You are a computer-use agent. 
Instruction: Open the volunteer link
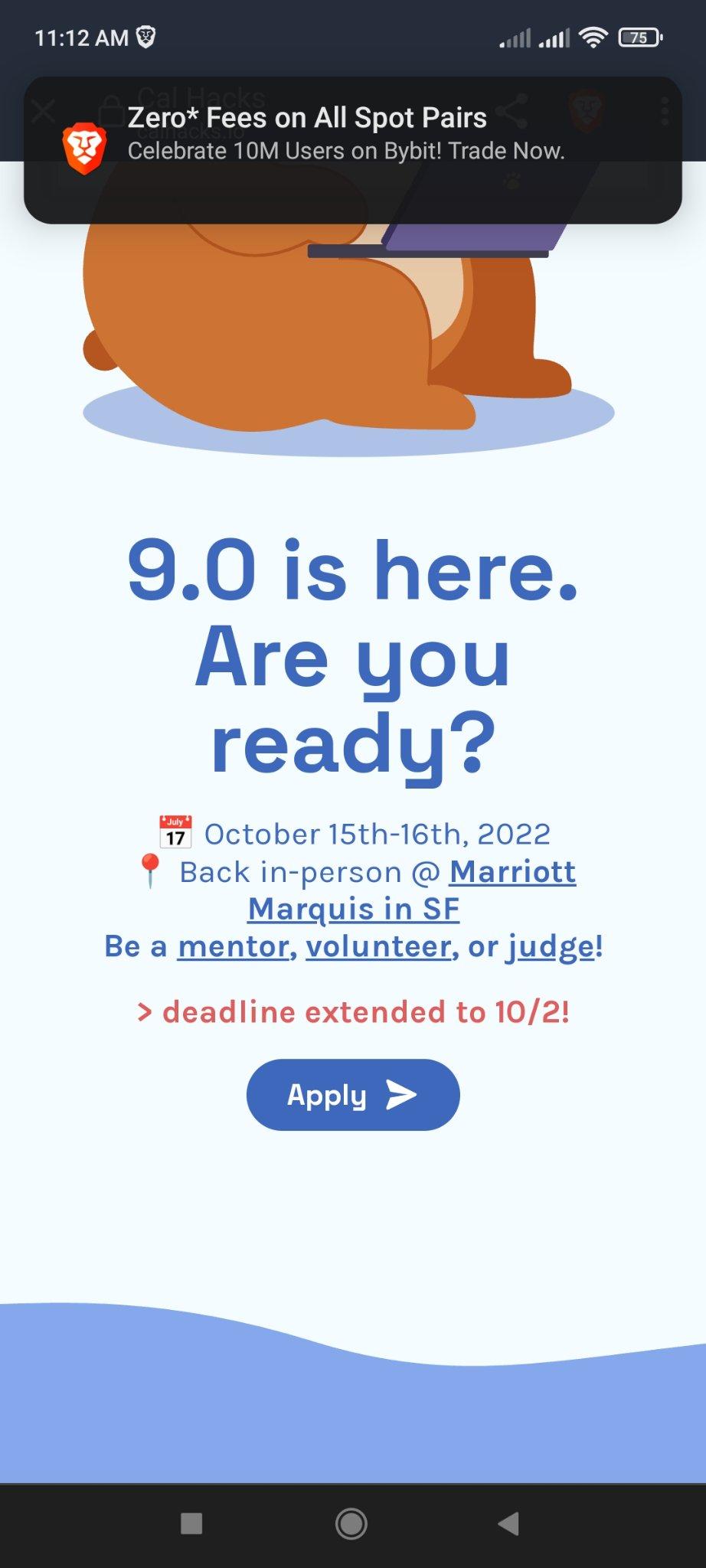[x=378, y=947]
